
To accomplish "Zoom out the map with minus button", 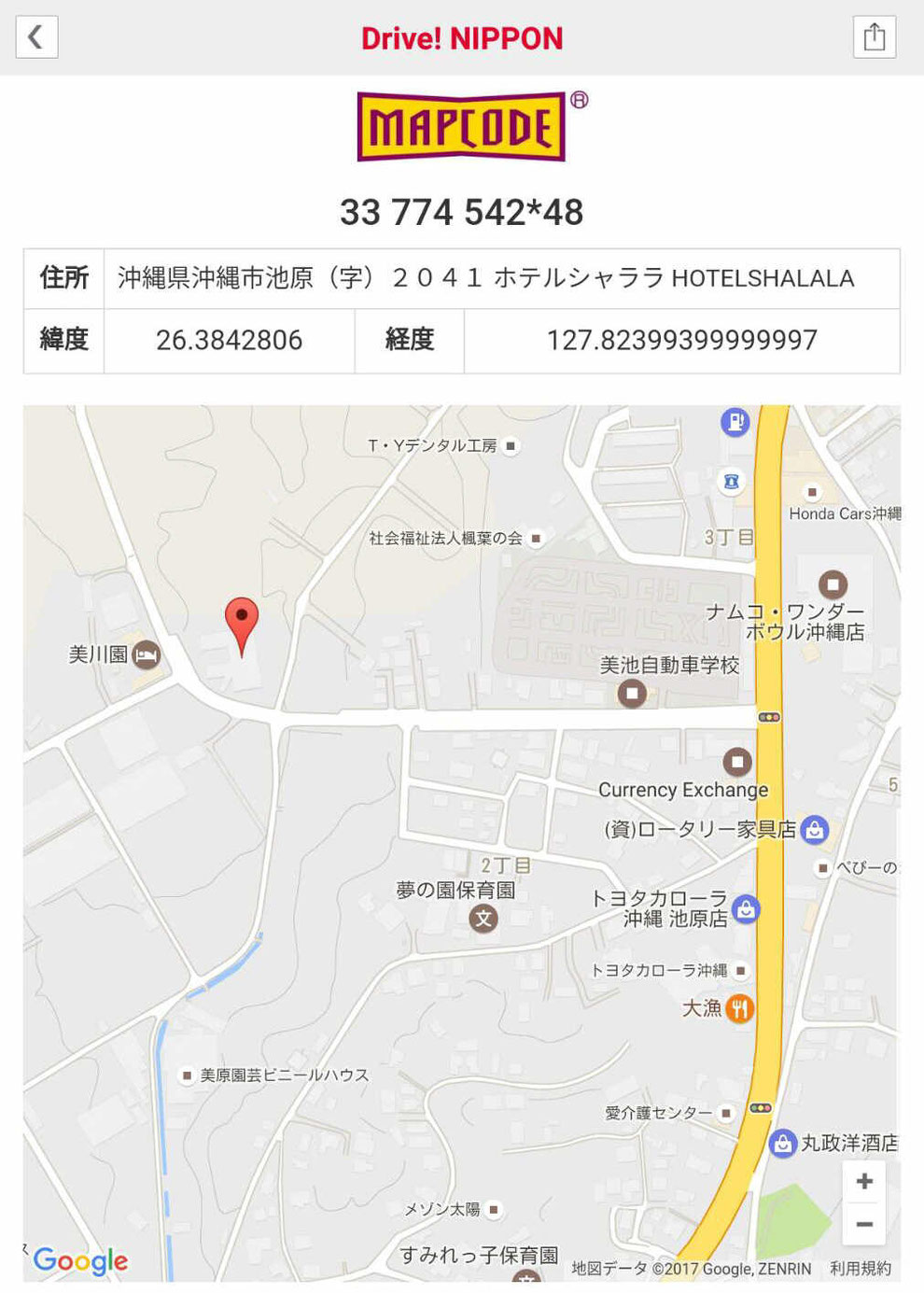I will click(864, 1224).
